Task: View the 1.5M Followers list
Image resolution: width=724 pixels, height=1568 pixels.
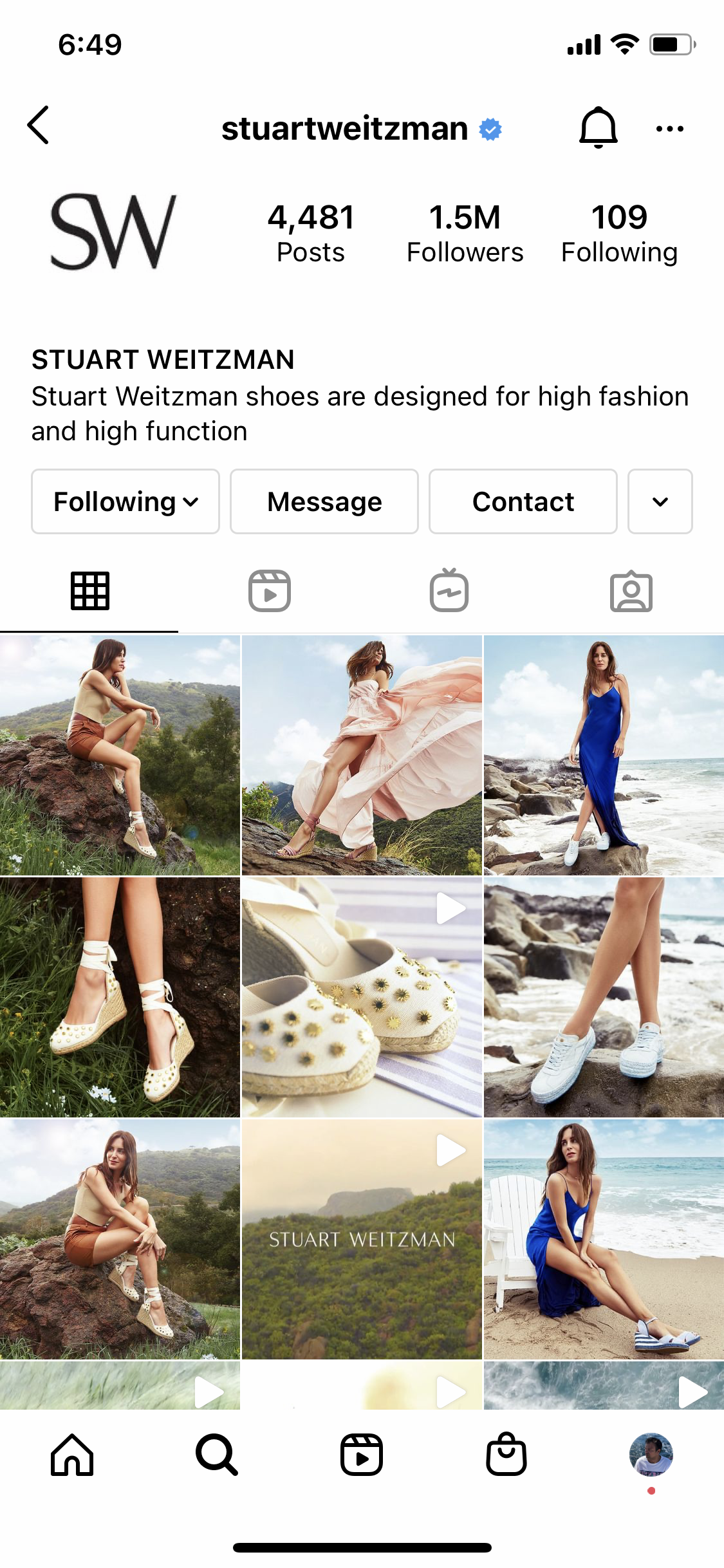Action: [x=465, y=233]
